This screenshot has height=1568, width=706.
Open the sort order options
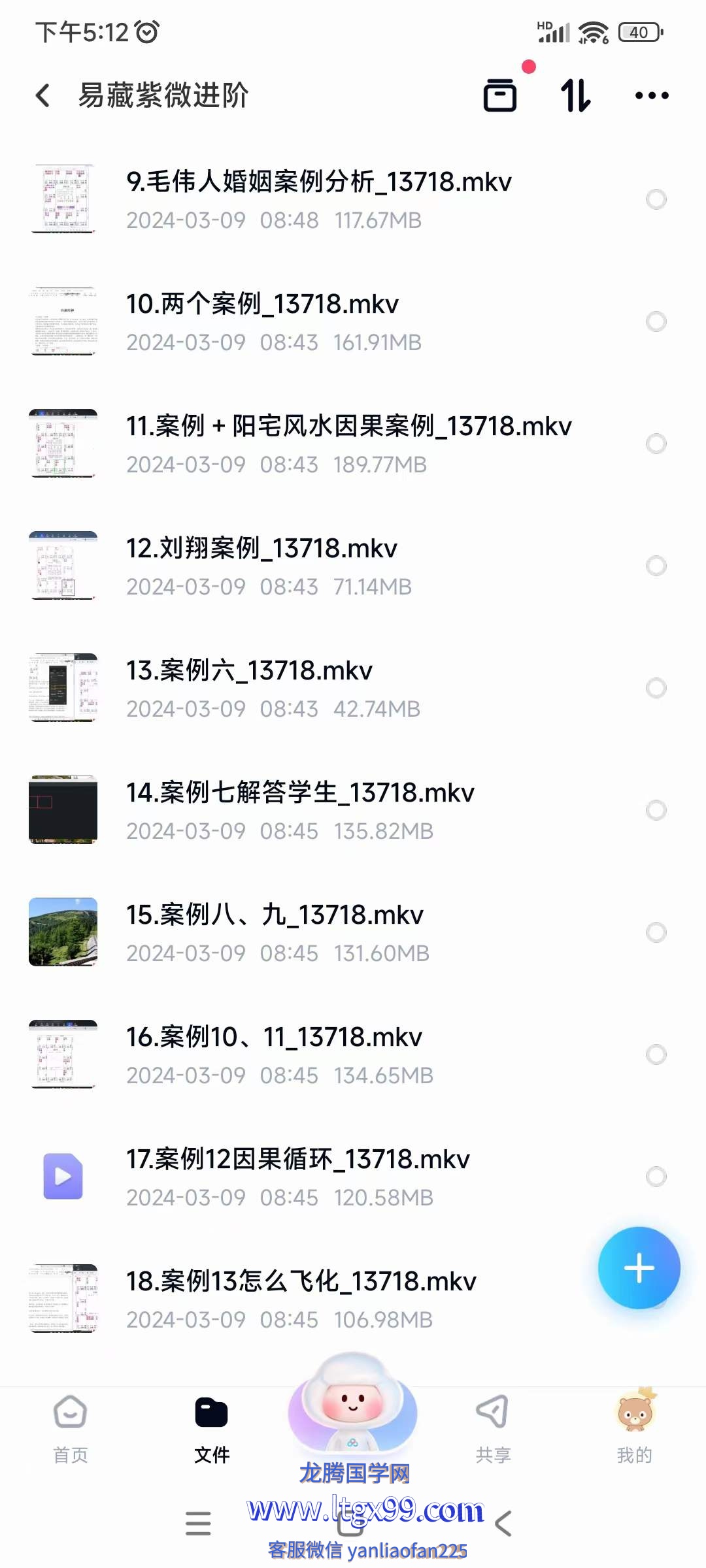coord(576,95)
